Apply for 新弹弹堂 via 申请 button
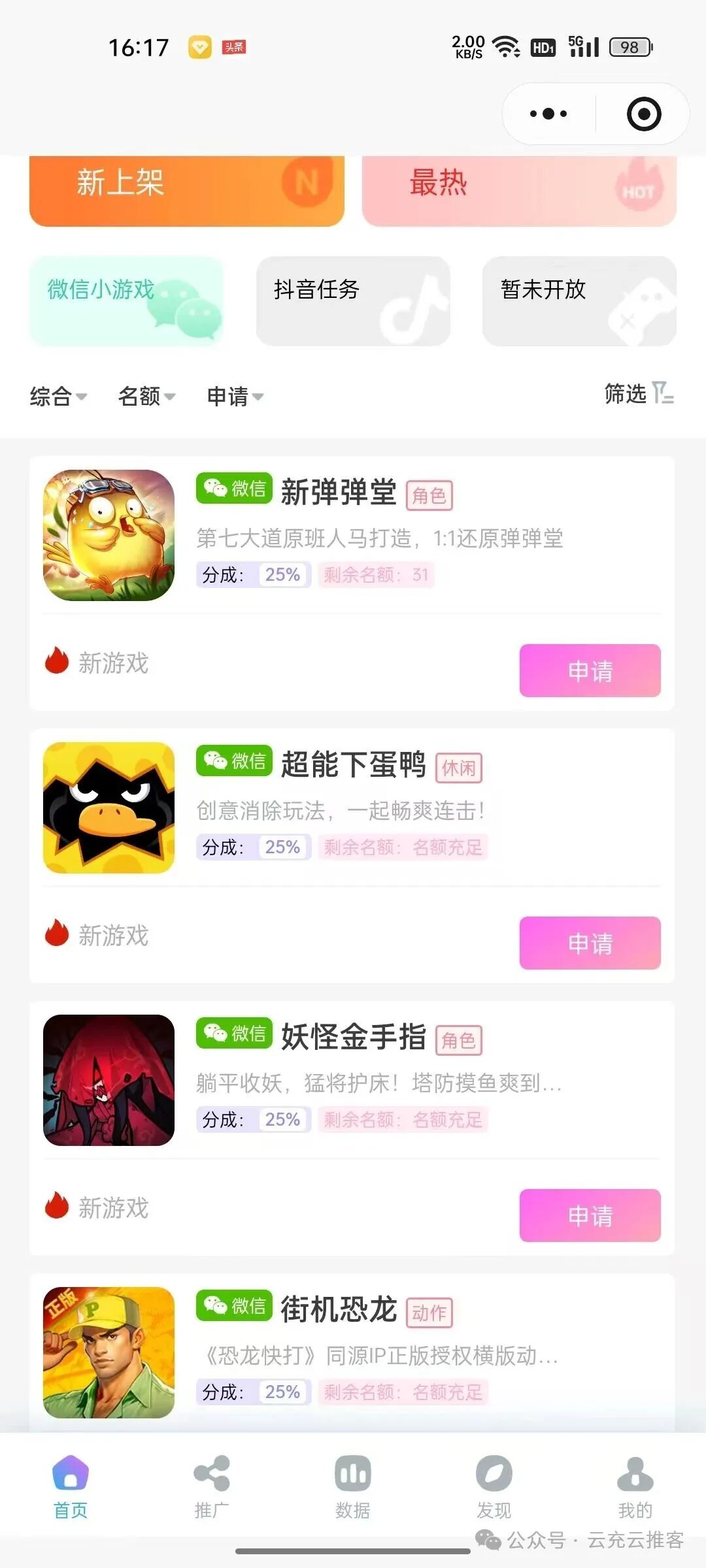The image size is (706, 1568). 589,671
